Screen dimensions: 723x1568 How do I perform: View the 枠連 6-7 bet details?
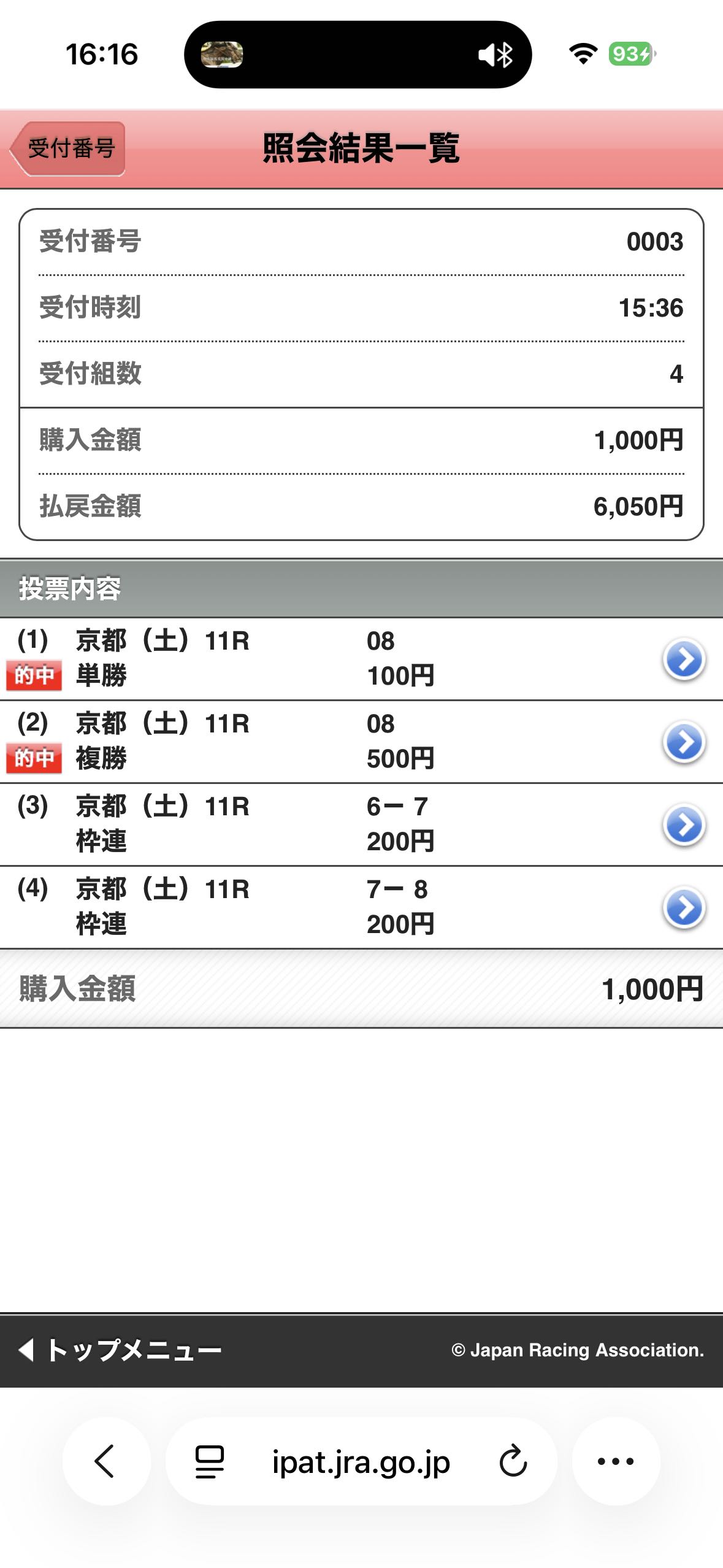pos(684,825)
